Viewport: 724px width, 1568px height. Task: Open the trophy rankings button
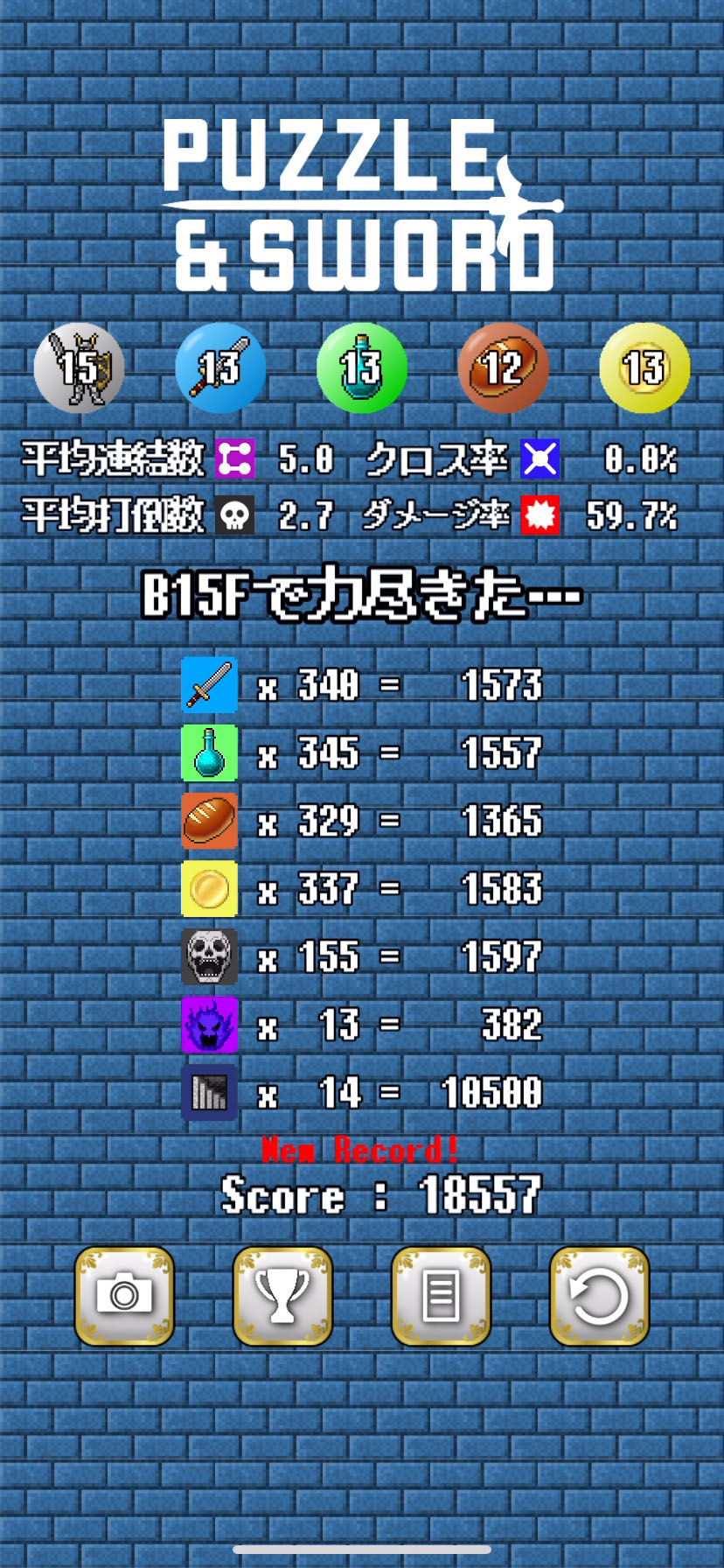[282, 1296]
